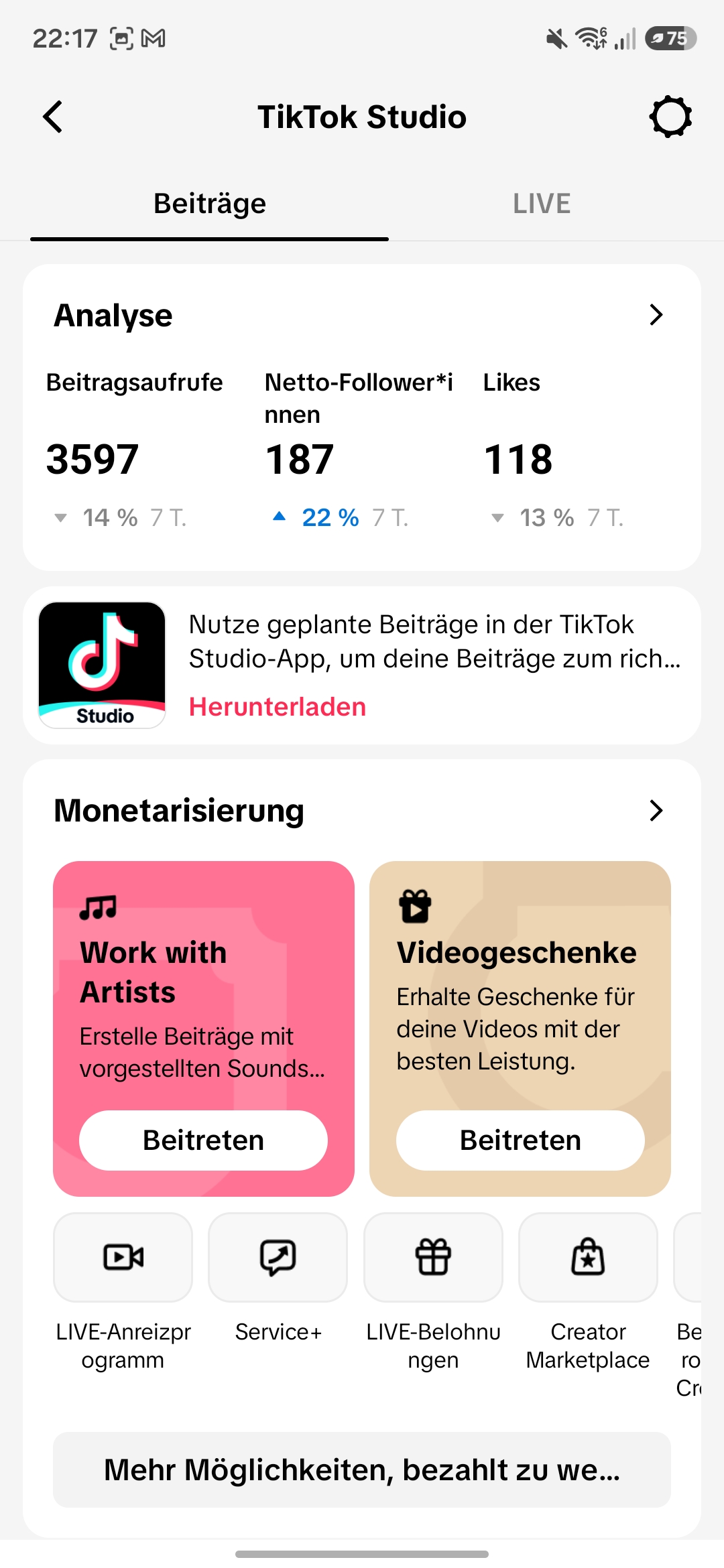Expand the Analyse section chevron

pos(656,315)
